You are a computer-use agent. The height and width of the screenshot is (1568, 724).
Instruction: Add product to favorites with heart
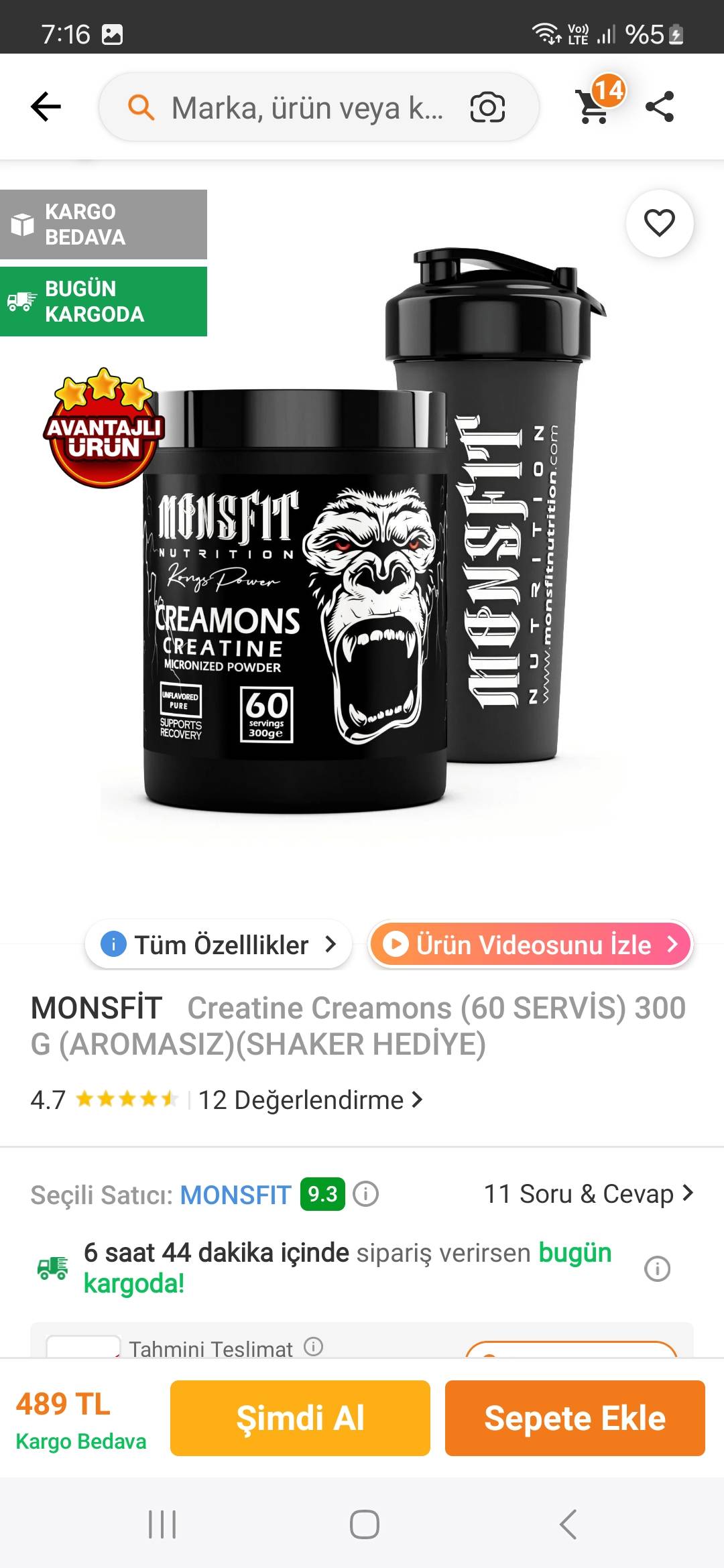point(659,223)
